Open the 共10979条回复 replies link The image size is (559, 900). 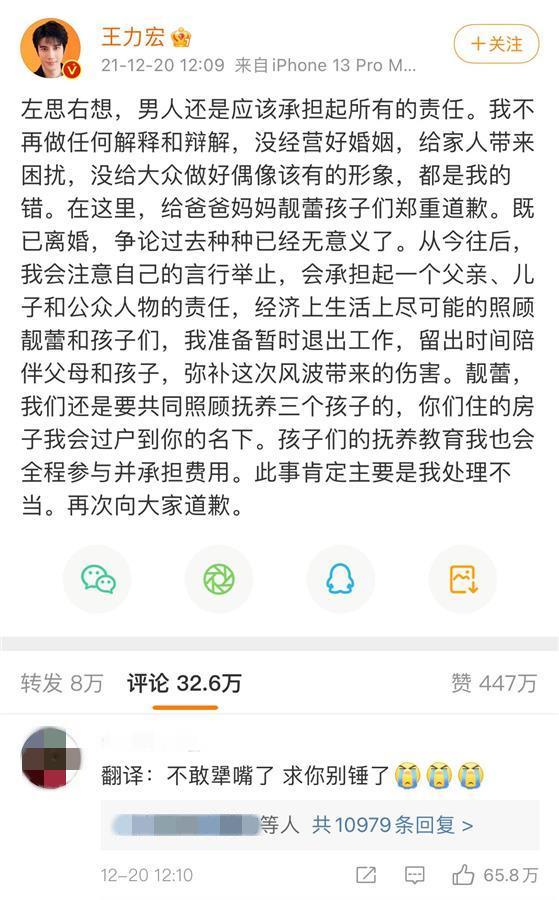click(x=393, y=825)
